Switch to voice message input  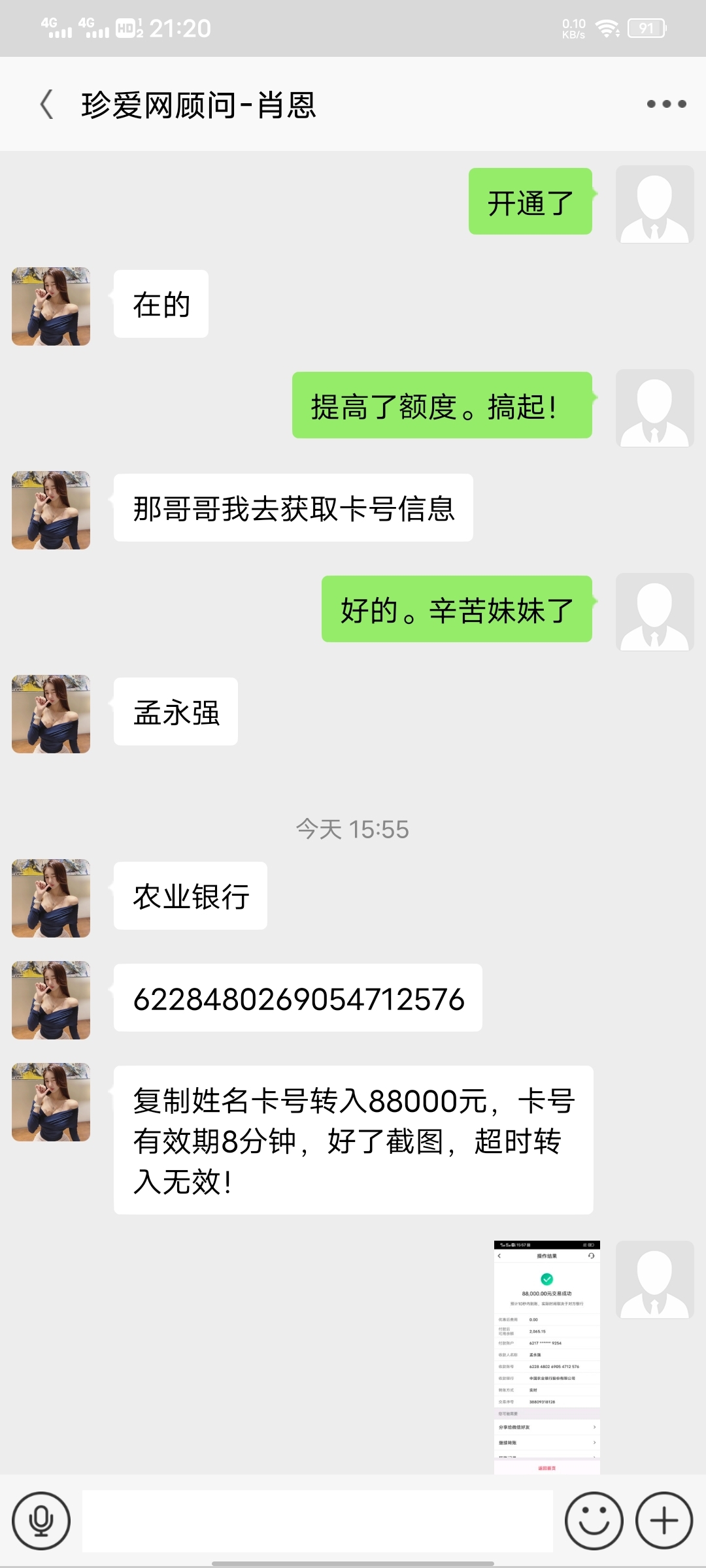coord(41,1520)
